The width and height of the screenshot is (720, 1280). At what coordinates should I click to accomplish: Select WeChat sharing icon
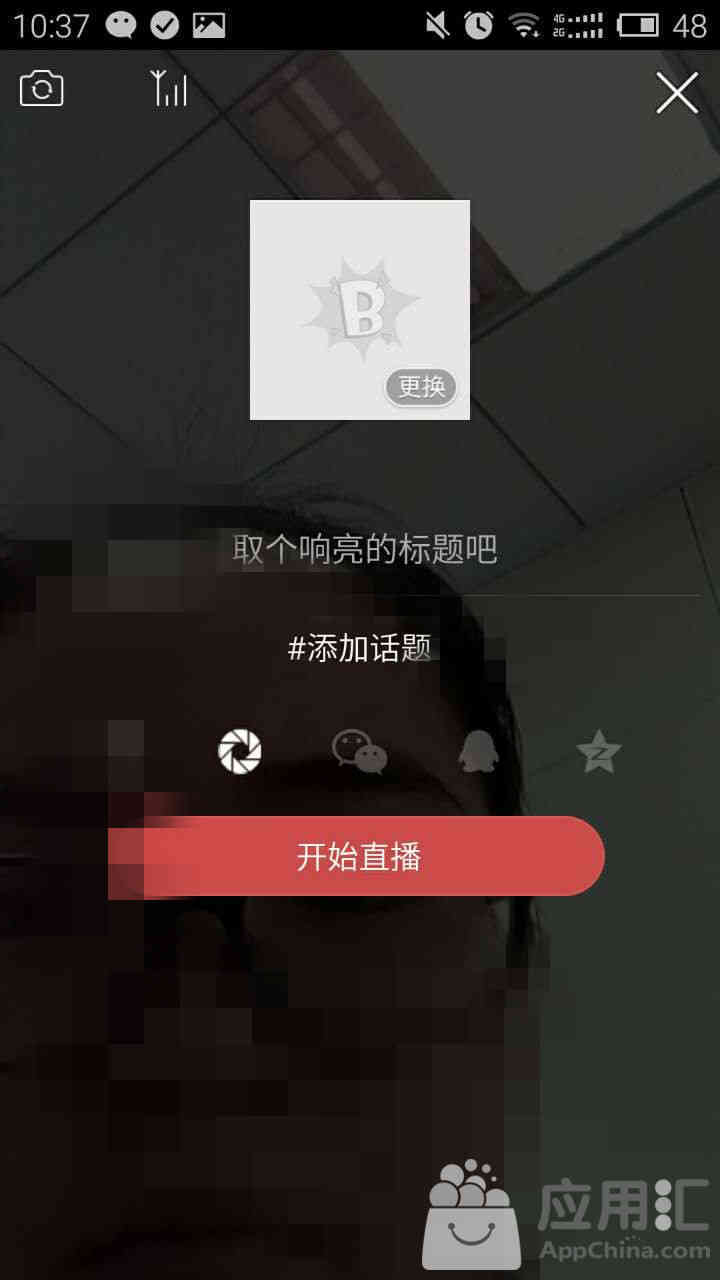click(x=359, y=752)
